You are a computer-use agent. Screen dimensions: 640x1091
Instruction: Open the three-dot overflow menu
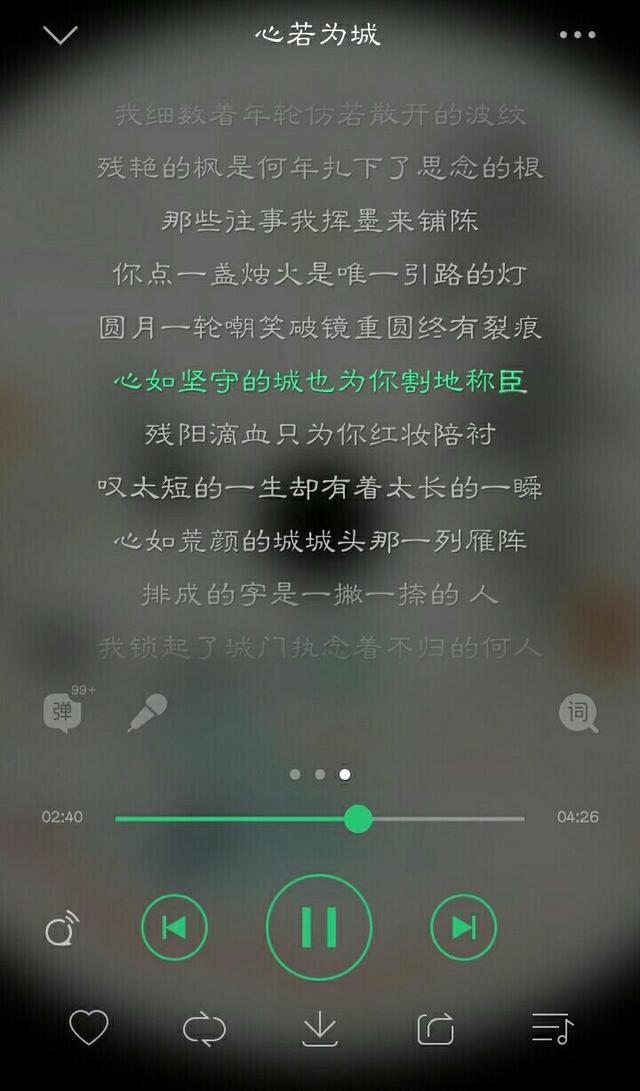tap(577, 34)
